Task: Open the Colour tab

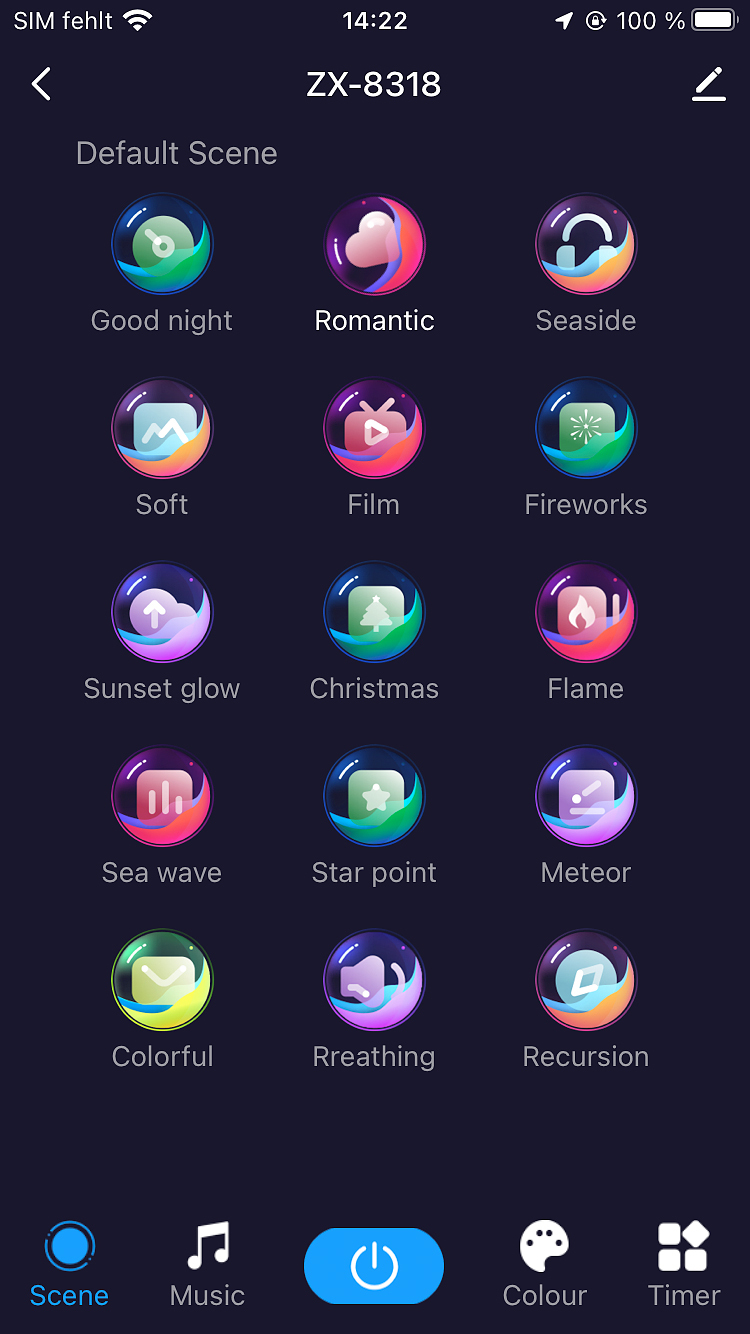Action: pos(544,1265)
